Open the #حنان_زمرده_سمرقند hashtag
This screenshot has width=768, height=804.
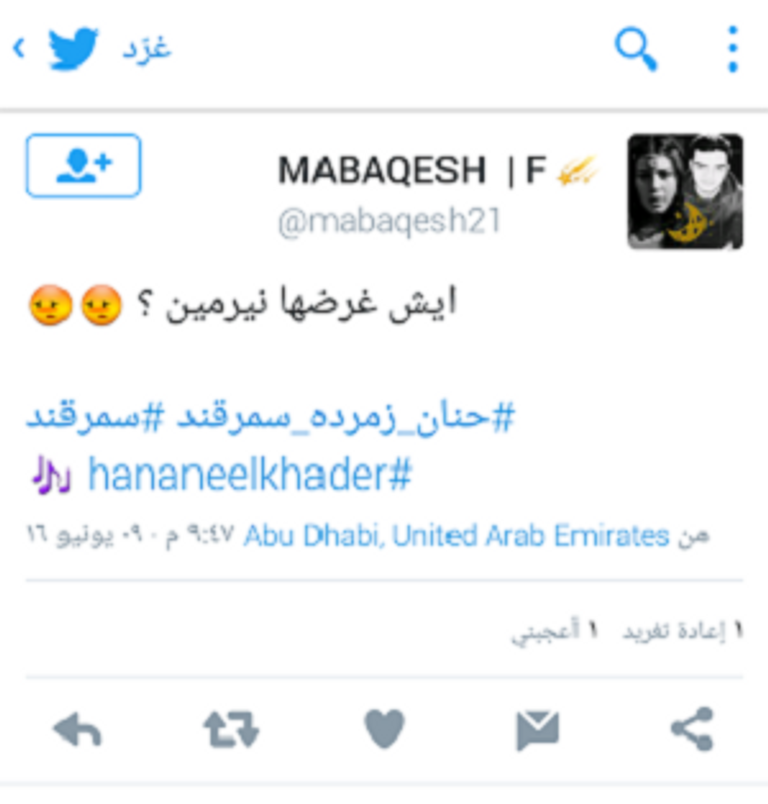click(x=344, y=417)
